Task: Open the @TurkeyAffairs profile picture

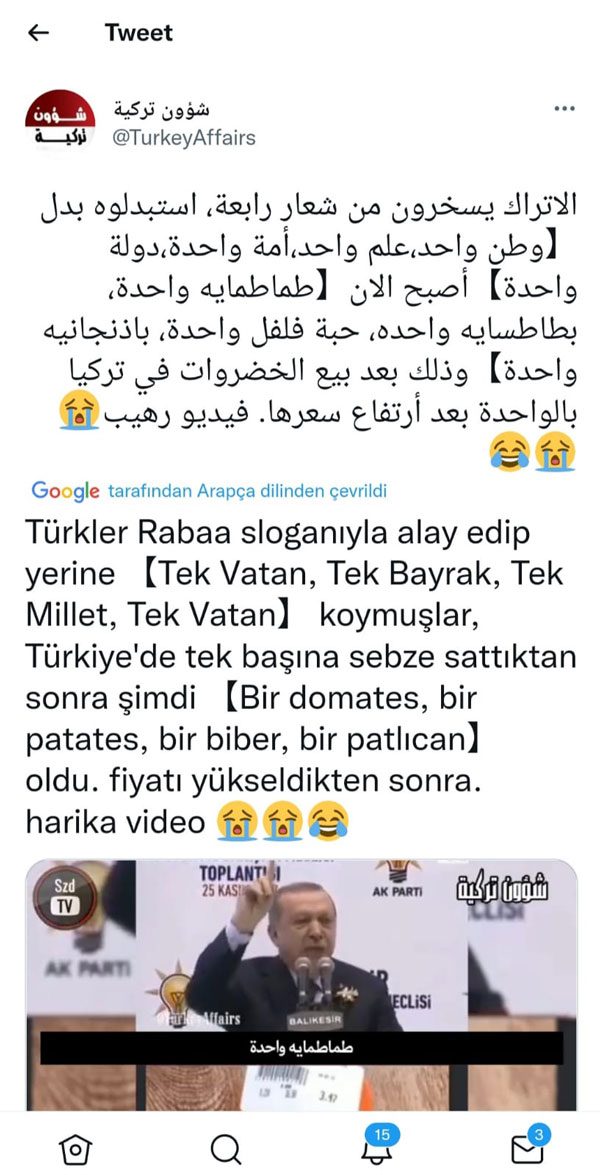Action: [x=60, y=121]
